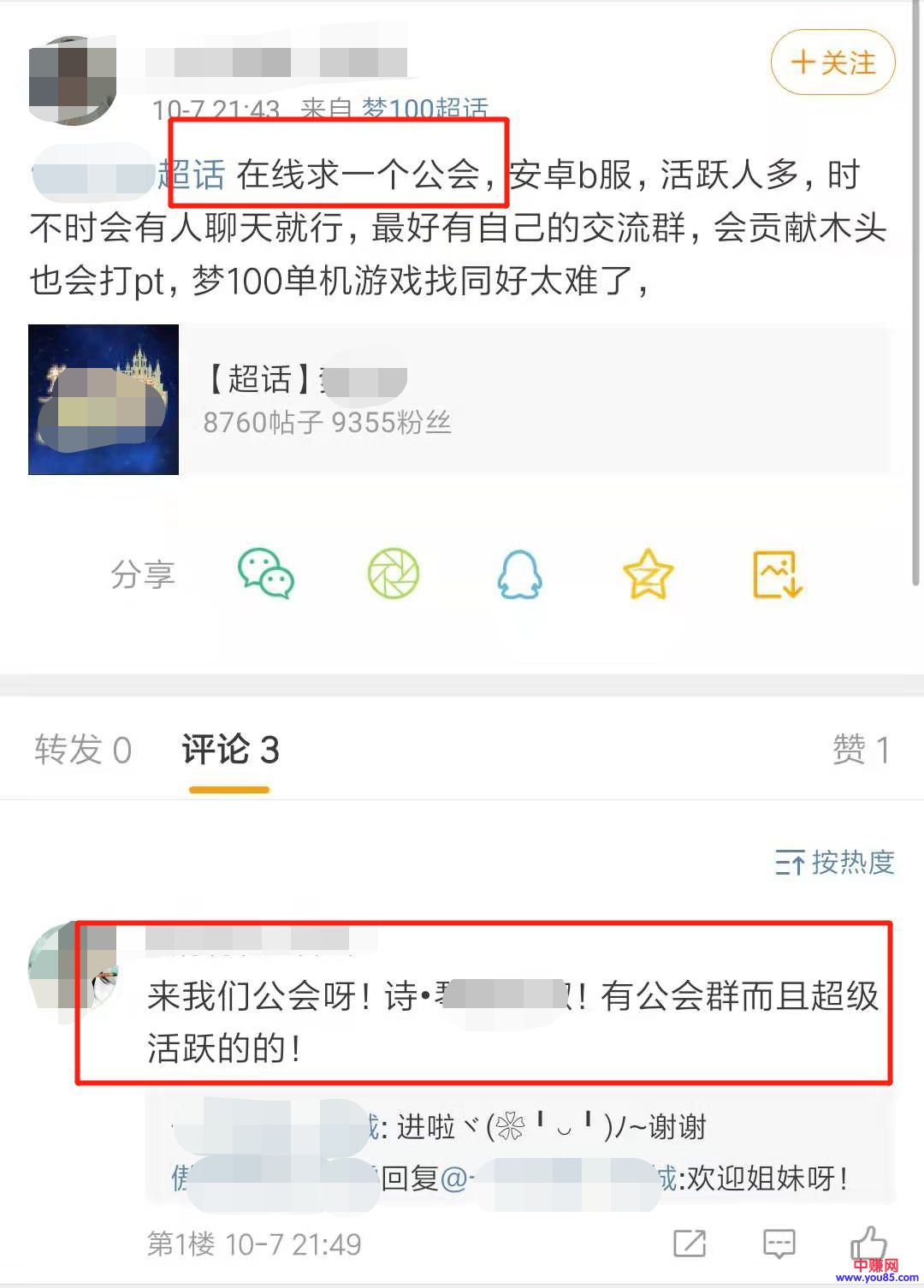Switch to the 赞 tab
The width and height of the screenshot is (924, 1288).
(x=861, y=751)
